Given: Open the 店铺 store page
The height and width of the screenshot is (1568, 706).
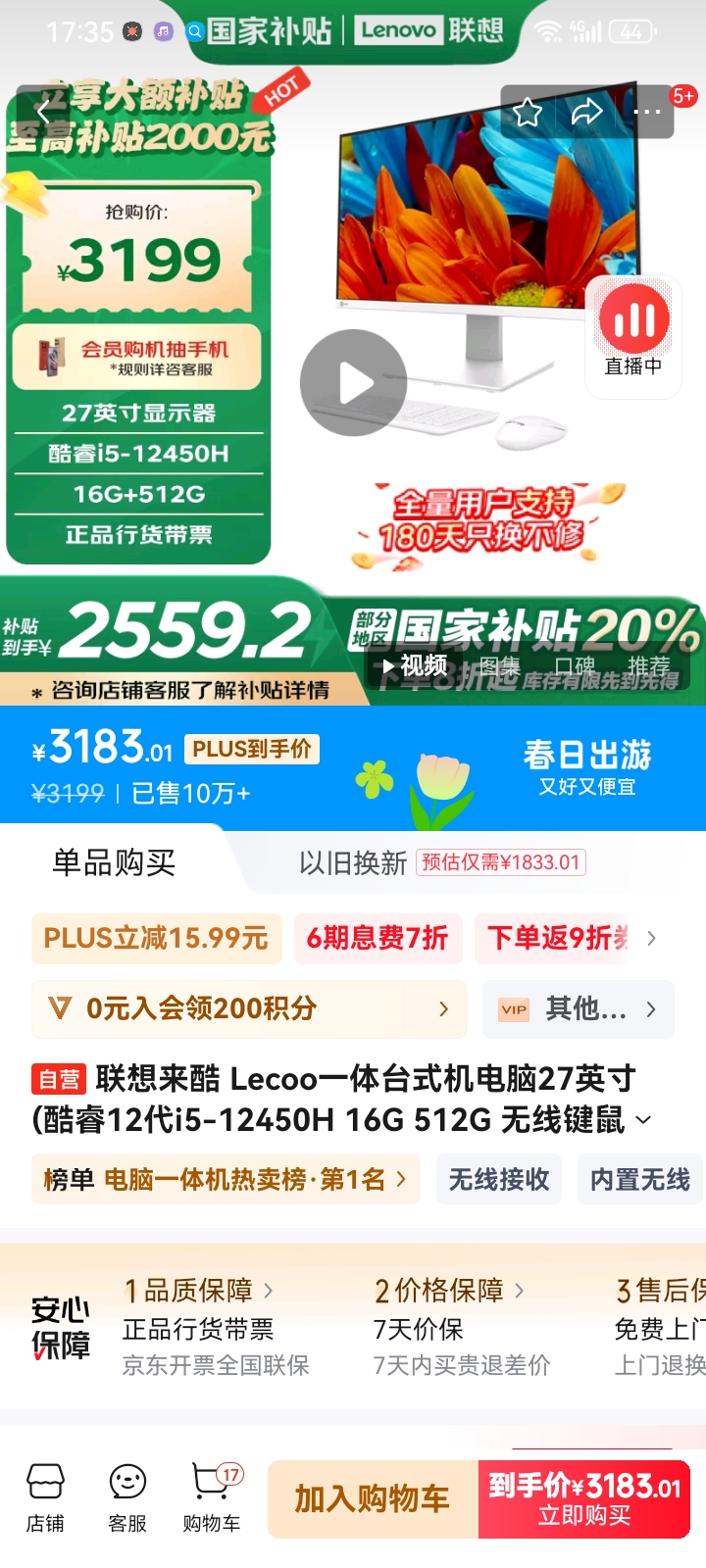Looking at the screenshot, I should click(45, 1498).
